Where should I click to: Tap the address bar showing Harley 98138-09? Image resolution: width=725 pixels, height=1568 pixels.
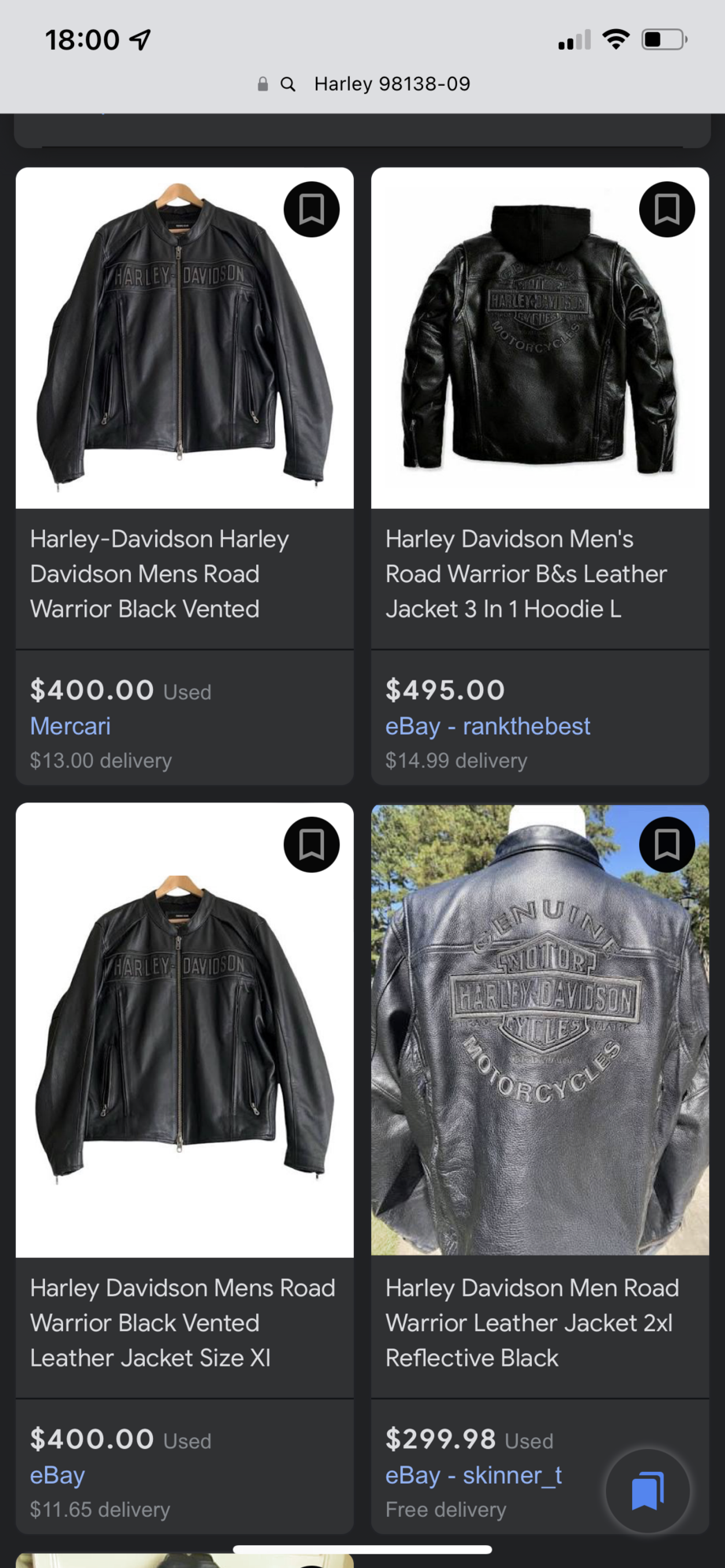391,84
